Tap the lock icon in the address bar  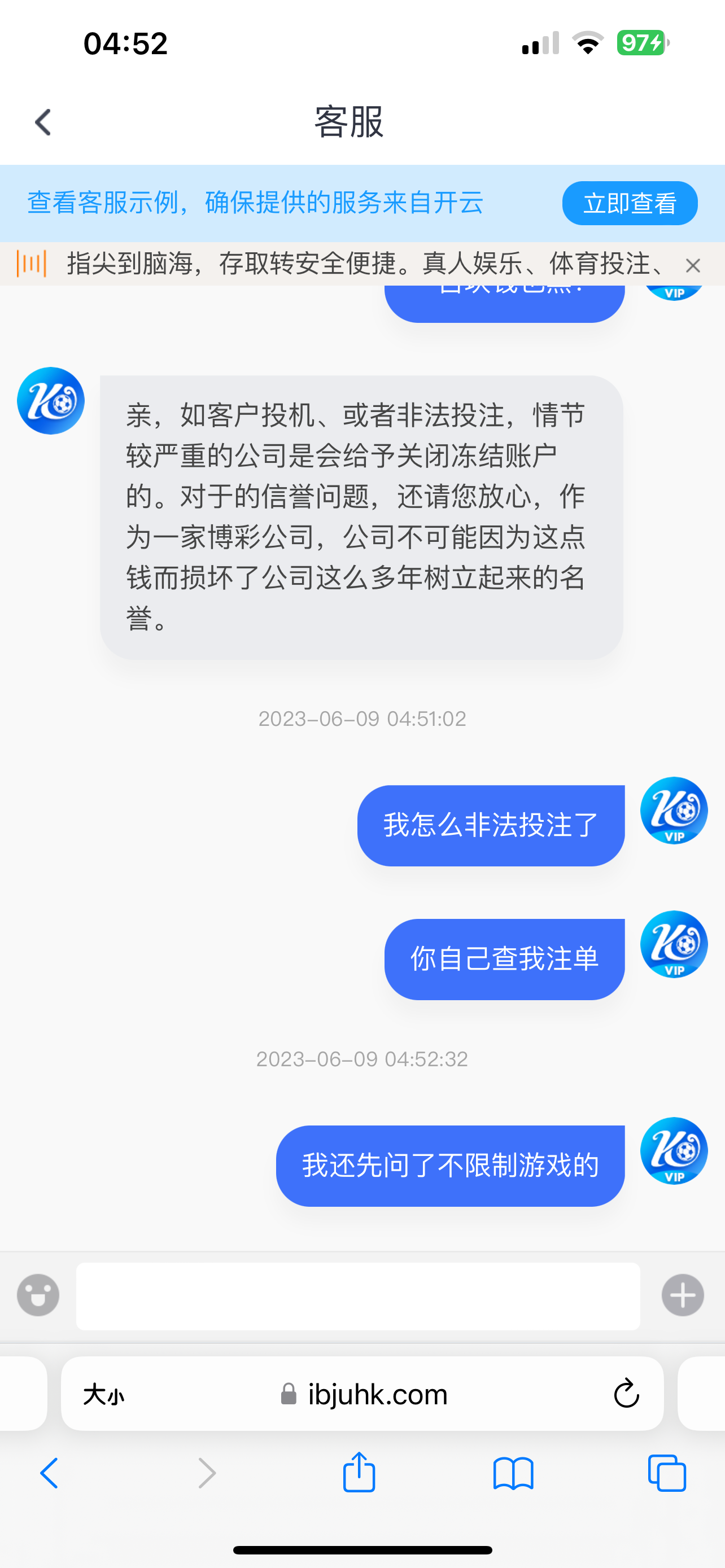288,1394
